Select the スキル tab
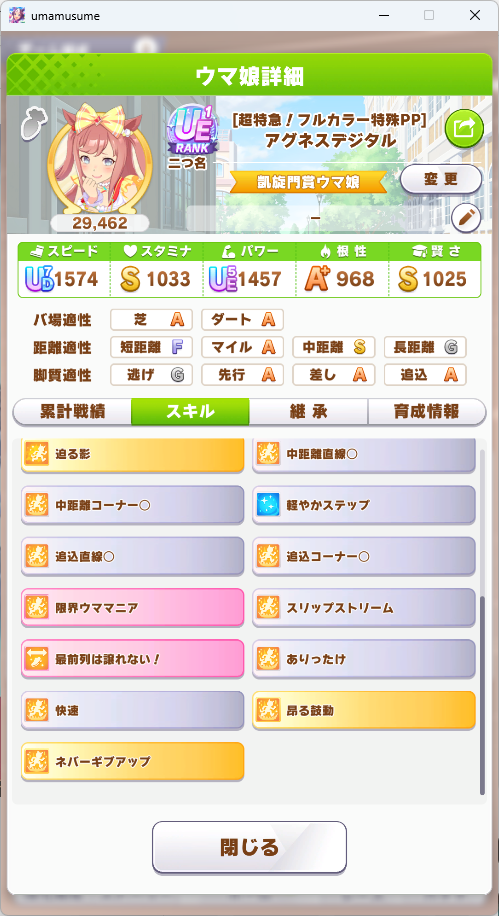This screenshot has width=499, height=916. (190, 412)
